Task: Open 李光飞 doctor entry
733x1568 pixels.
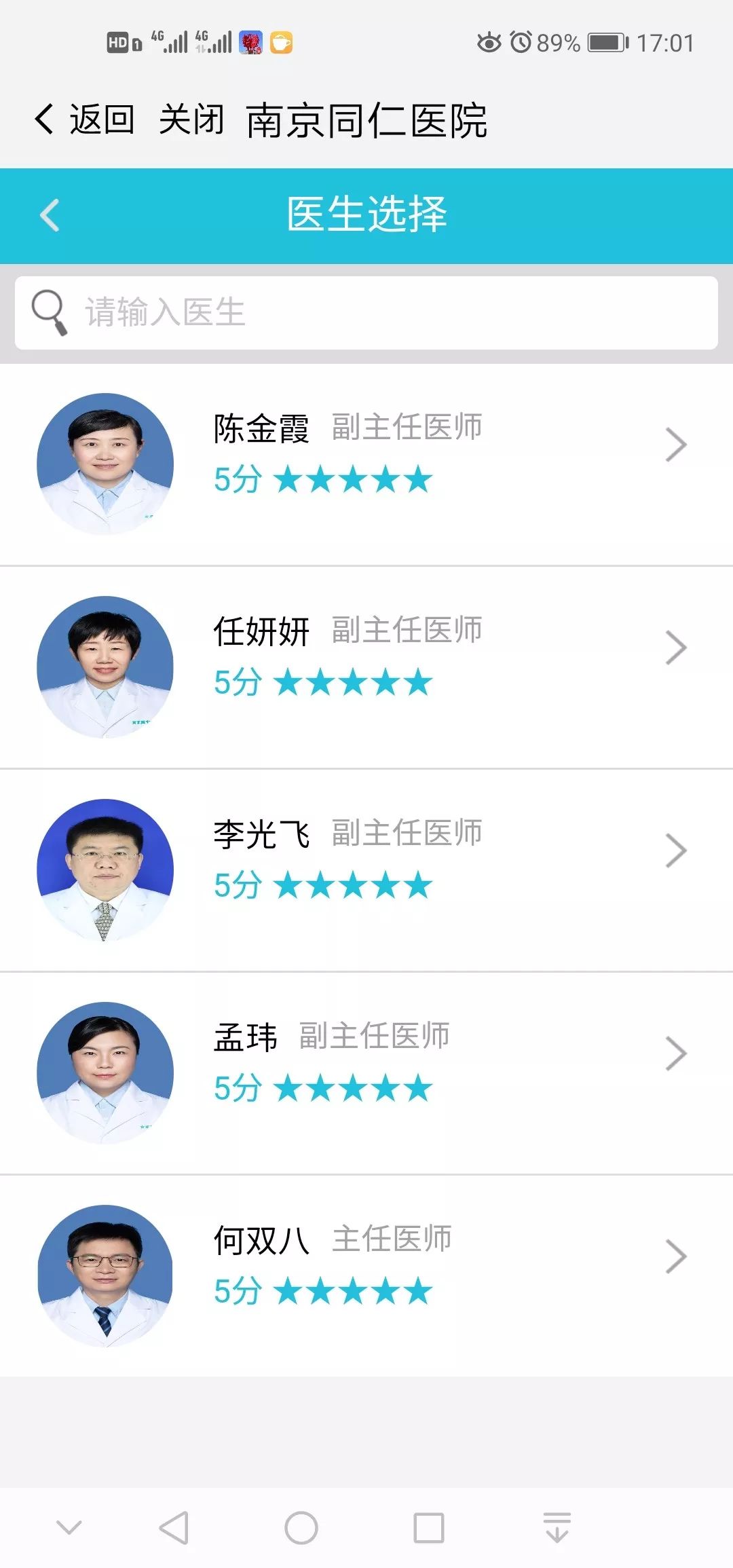Action: (x=366, y=870)
